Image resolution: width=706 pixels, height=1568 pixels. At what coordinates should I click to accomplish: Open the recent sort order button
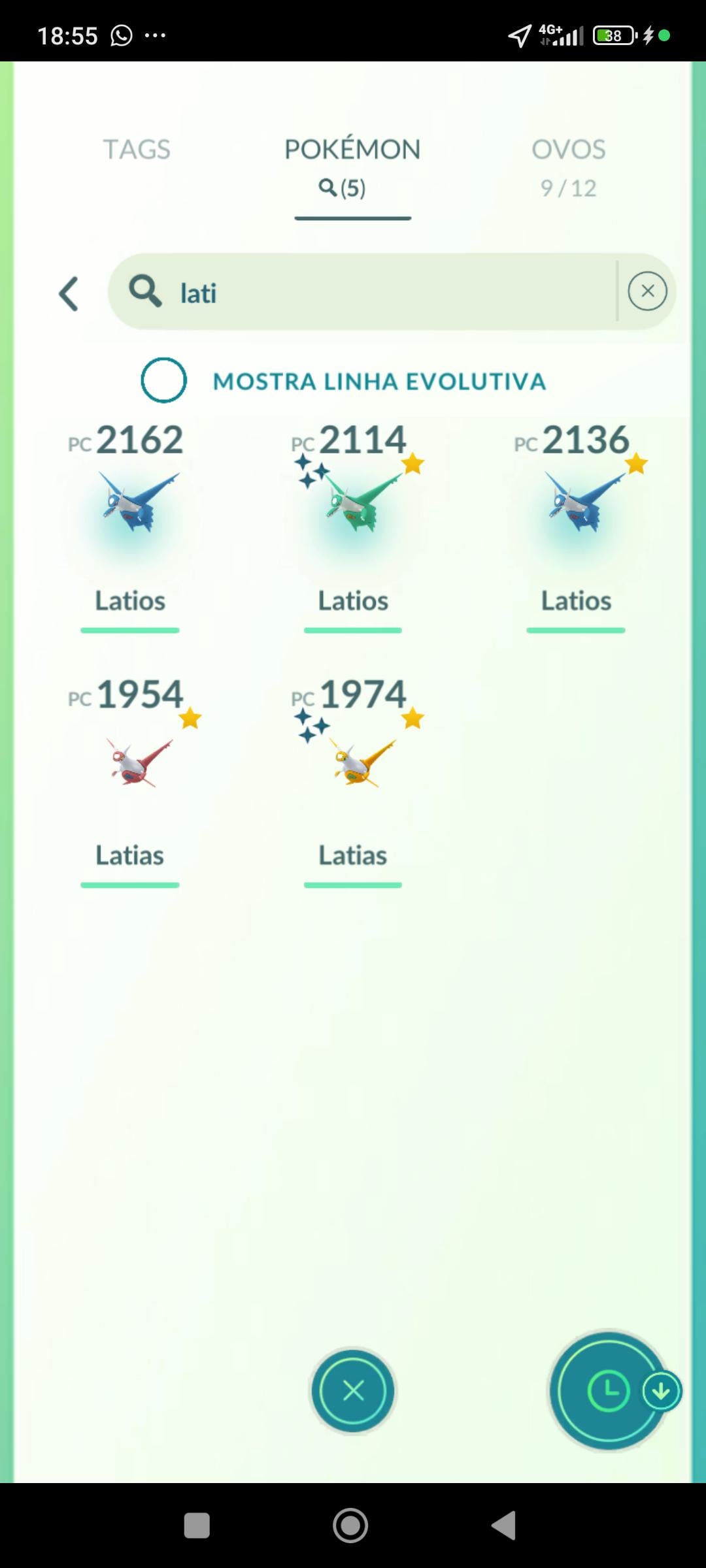tap(609, 1391)
